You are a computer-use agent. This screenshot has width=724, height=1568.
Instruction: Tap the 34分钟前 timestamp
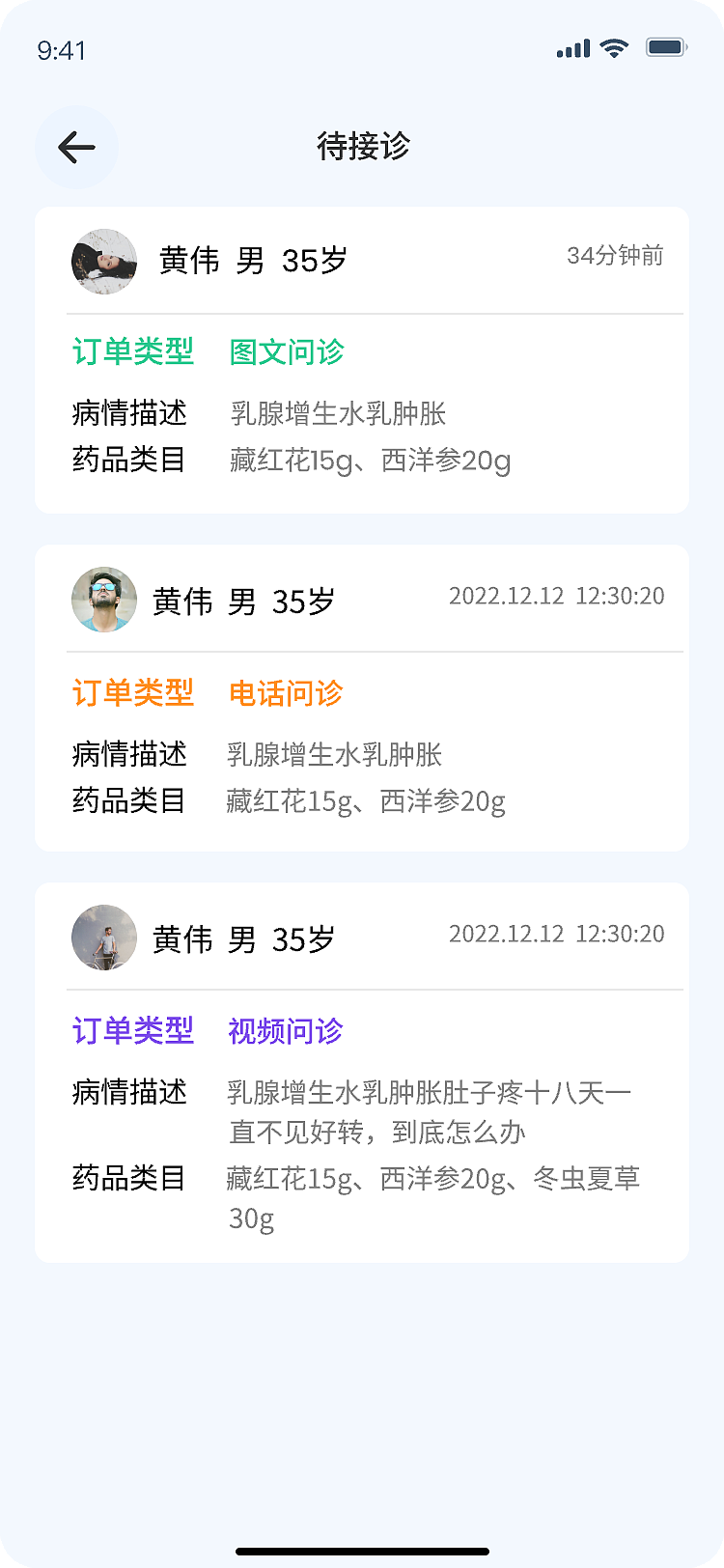[x=615, y=257]
